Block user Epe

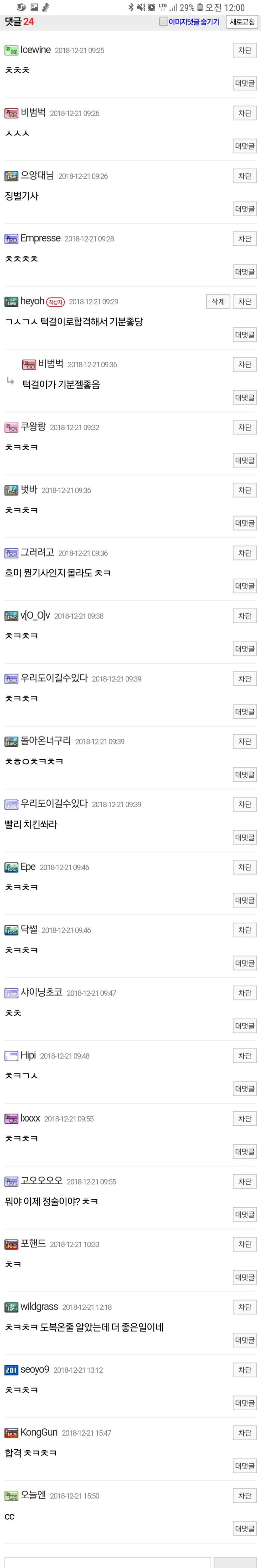pyautogui.click(x=245, y=867)
